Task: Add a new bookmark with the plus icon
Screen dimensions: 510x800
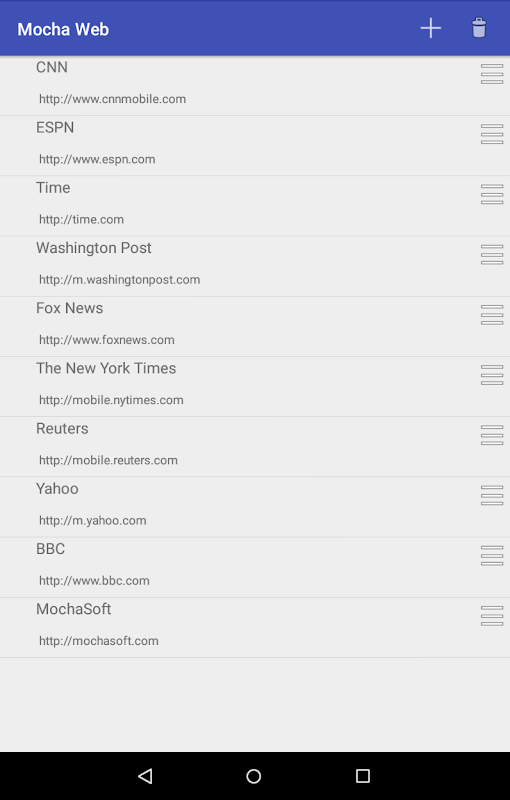Action: (430, 28)
